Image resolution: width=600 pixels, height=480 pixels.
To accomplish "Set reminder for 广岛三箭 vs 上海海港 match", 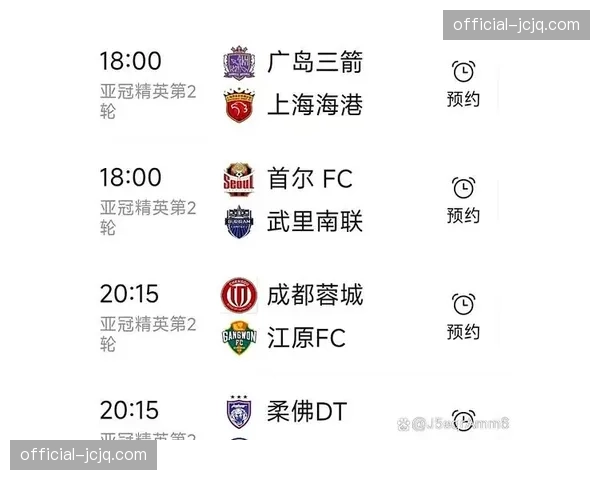I will point(463,83).
